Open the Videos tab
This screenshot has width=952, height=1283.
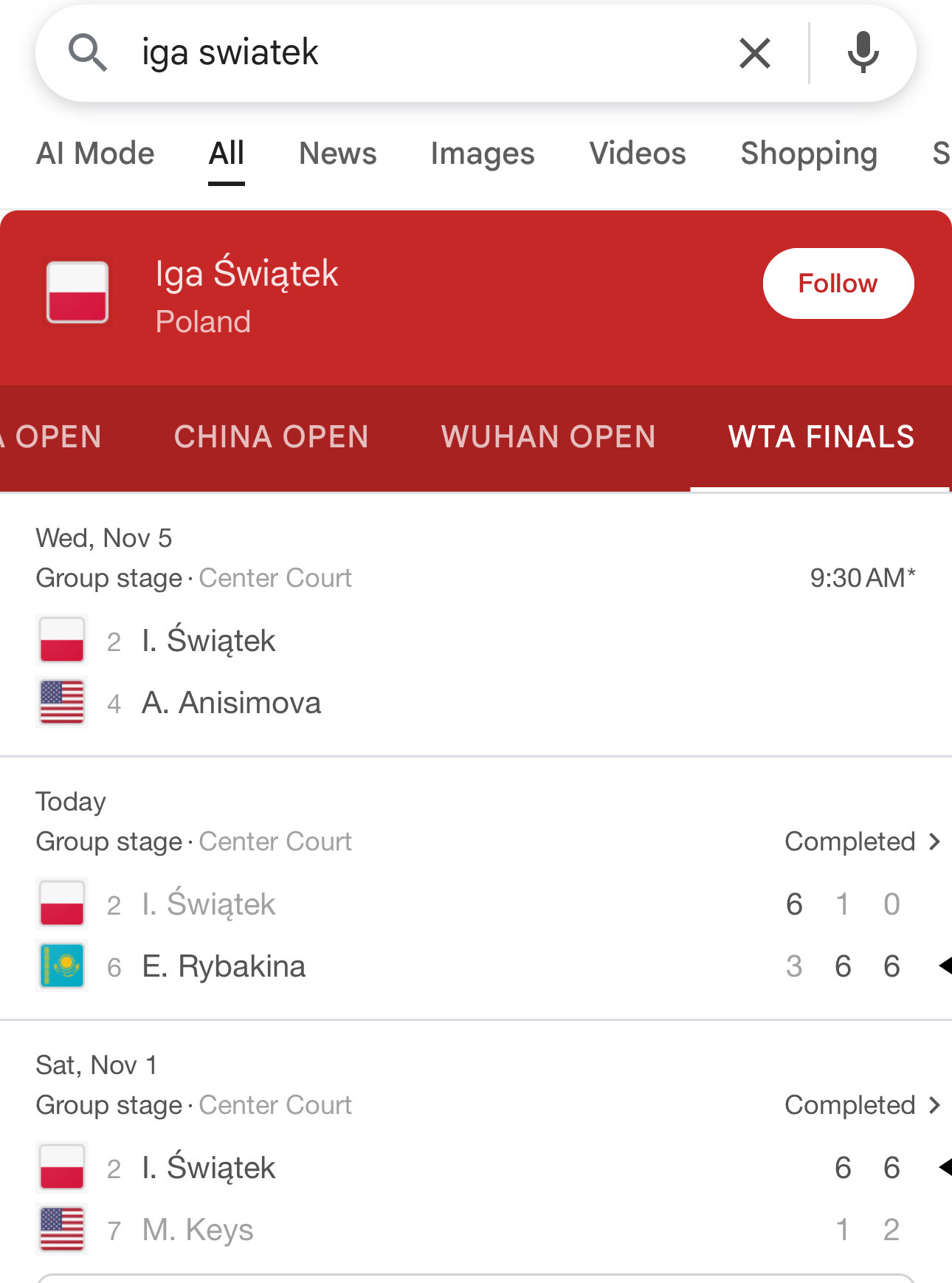pos(637,154)
